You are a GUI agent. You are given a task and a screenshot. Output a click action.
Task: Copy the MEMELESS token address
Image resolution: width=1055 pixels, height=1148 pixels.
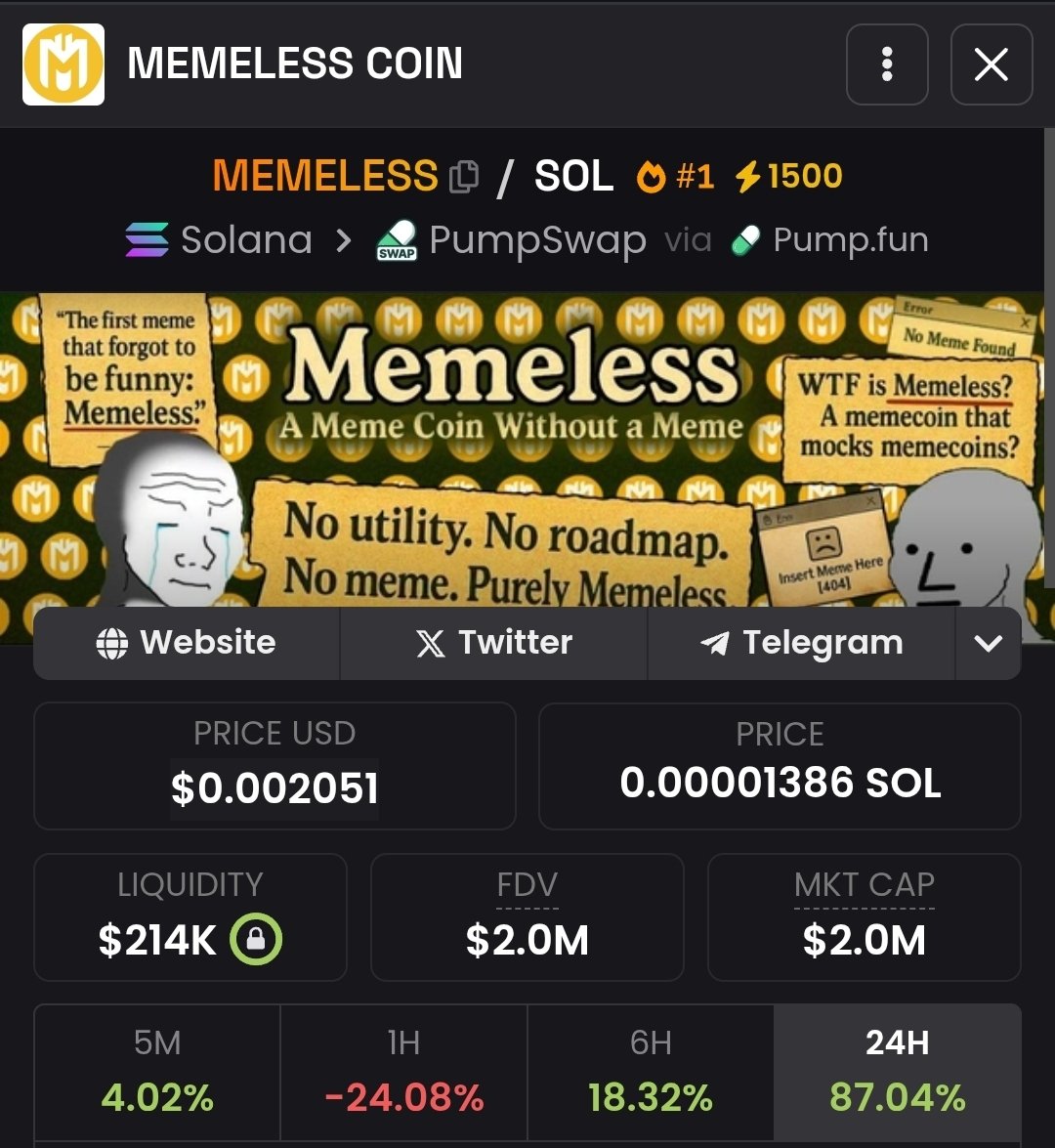click(464, 177)
